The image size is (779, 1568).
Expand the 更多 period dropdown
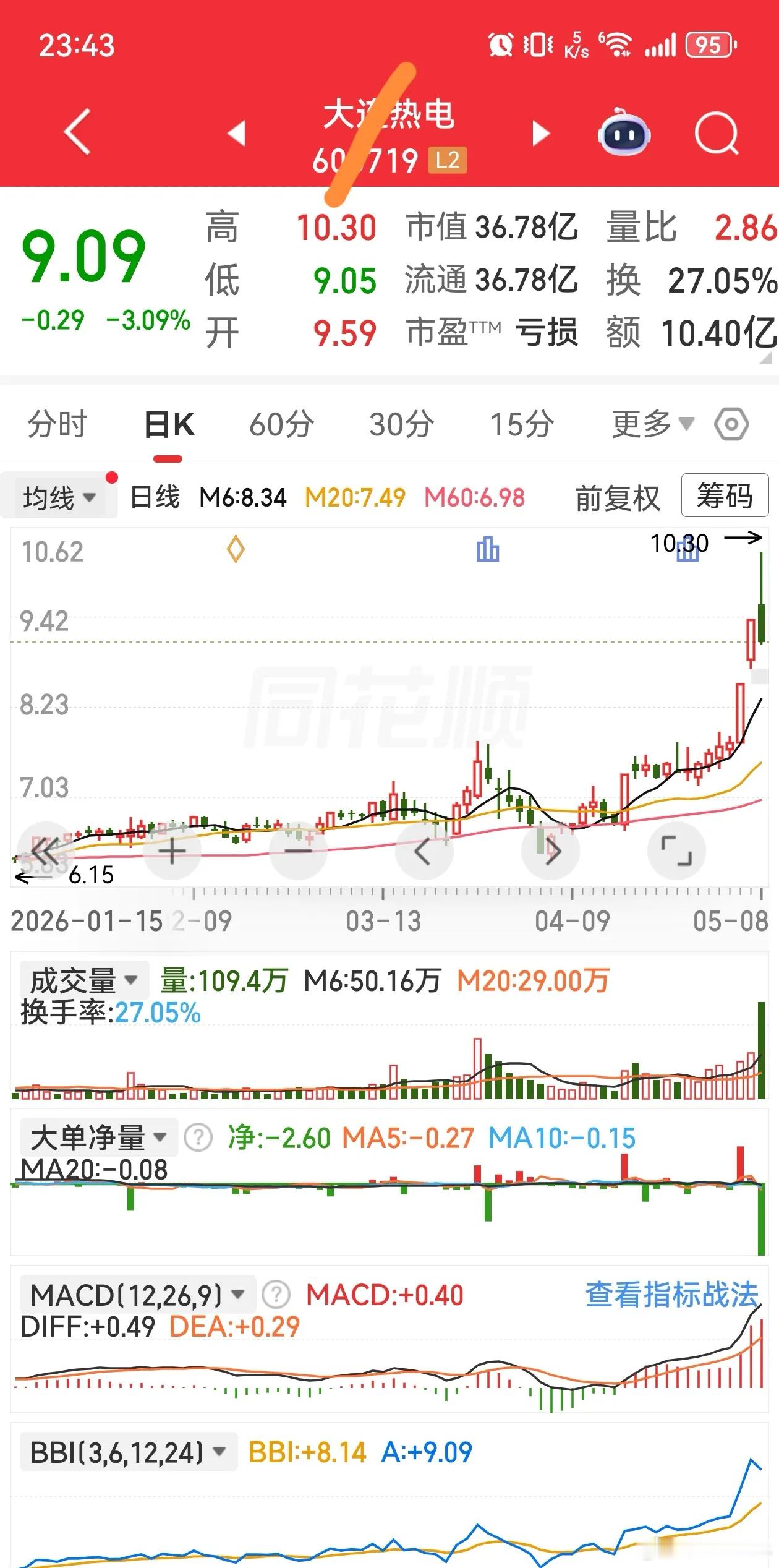tap(653, 424)
